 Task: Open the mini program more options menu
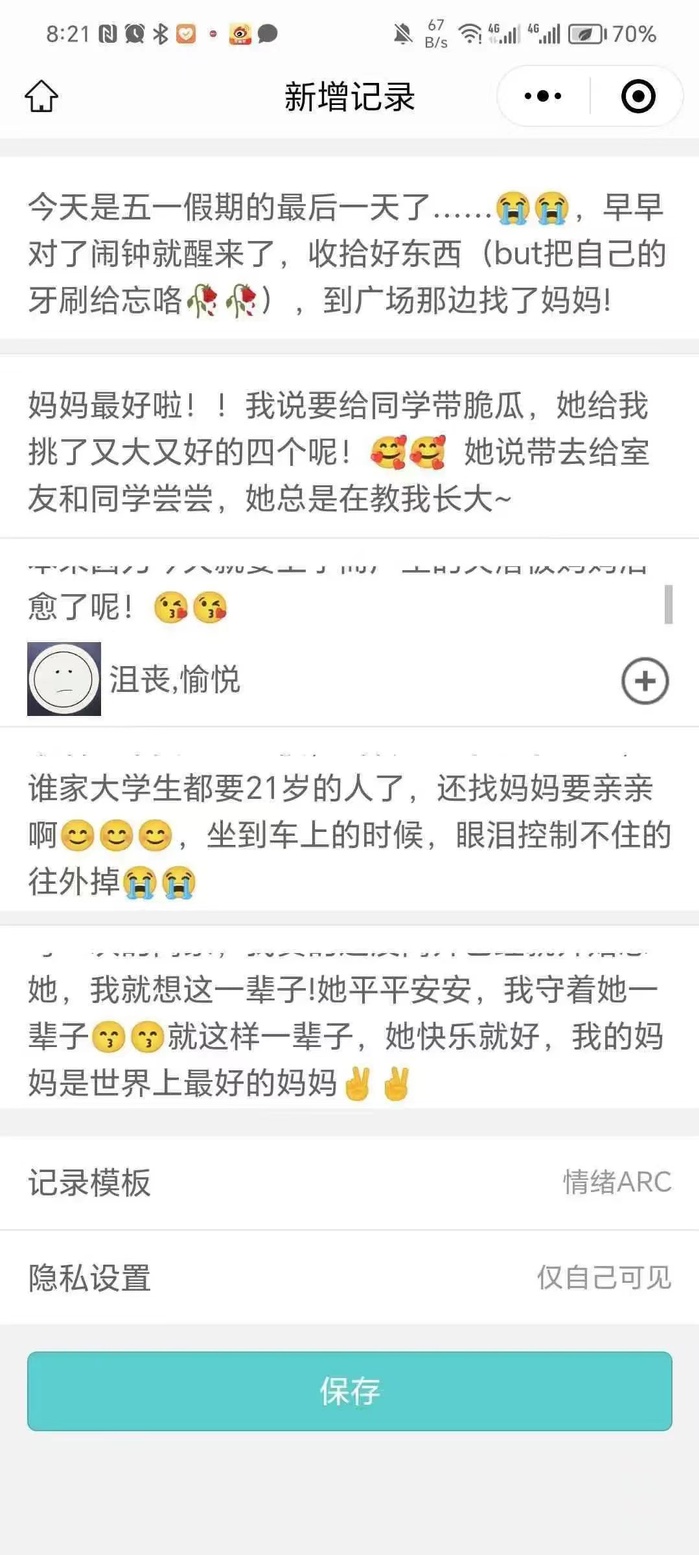(x=543, y=97)
